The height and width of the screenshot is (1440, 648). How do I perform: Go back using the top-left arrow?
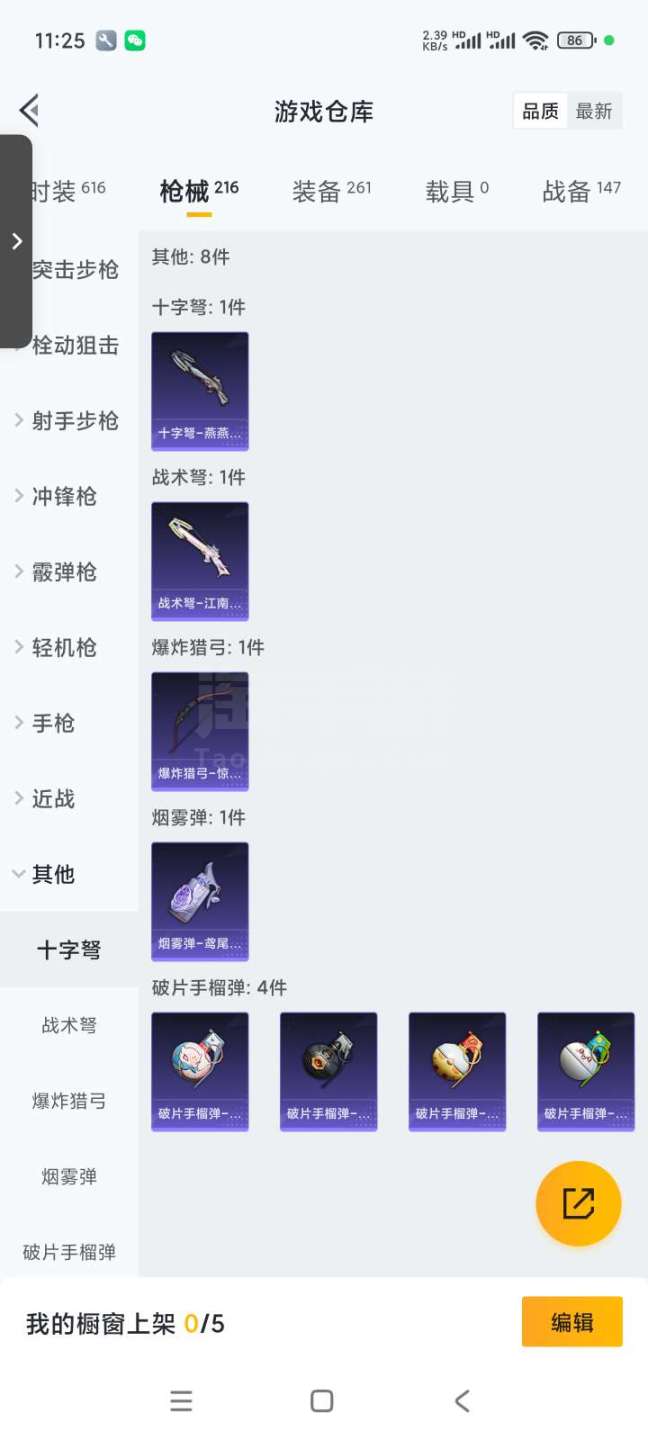pos(29,110)
